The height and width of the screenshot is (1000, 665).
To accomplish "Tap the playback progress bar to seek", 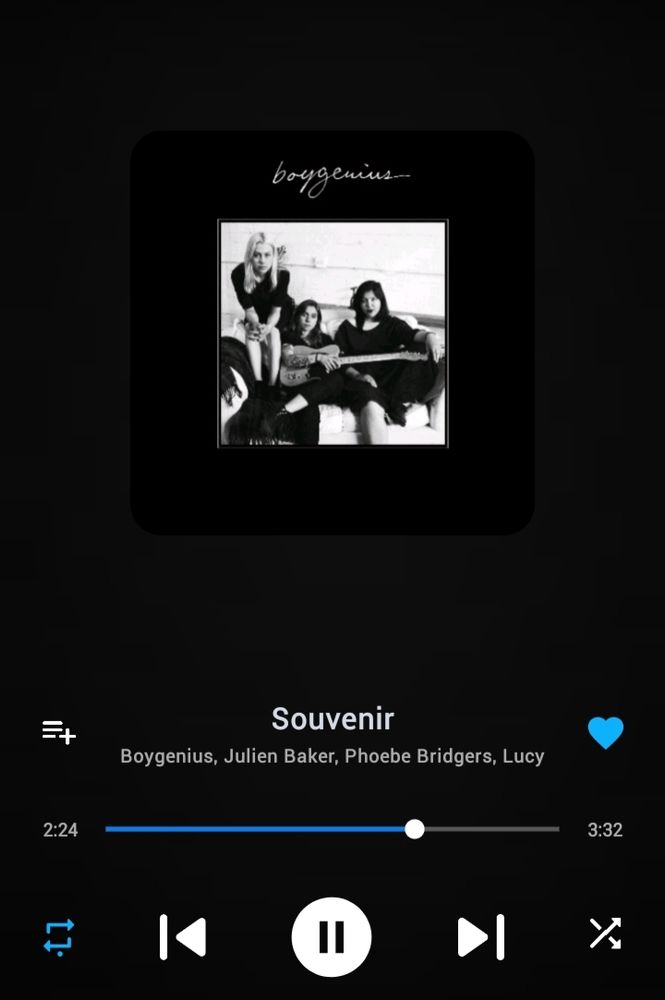I will tap(332, 829).
